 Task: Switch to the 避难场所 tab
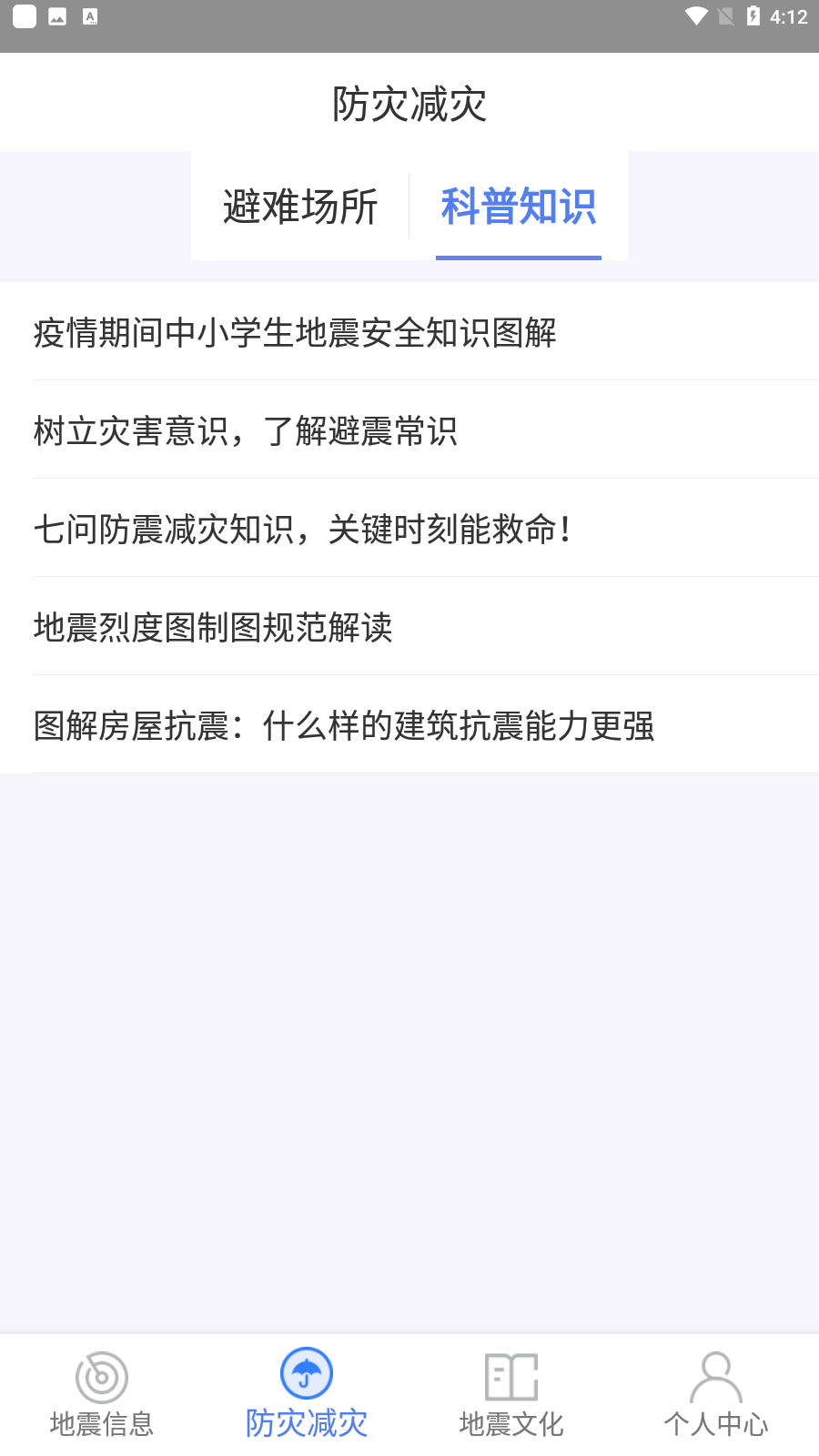(x=300, y=207)
